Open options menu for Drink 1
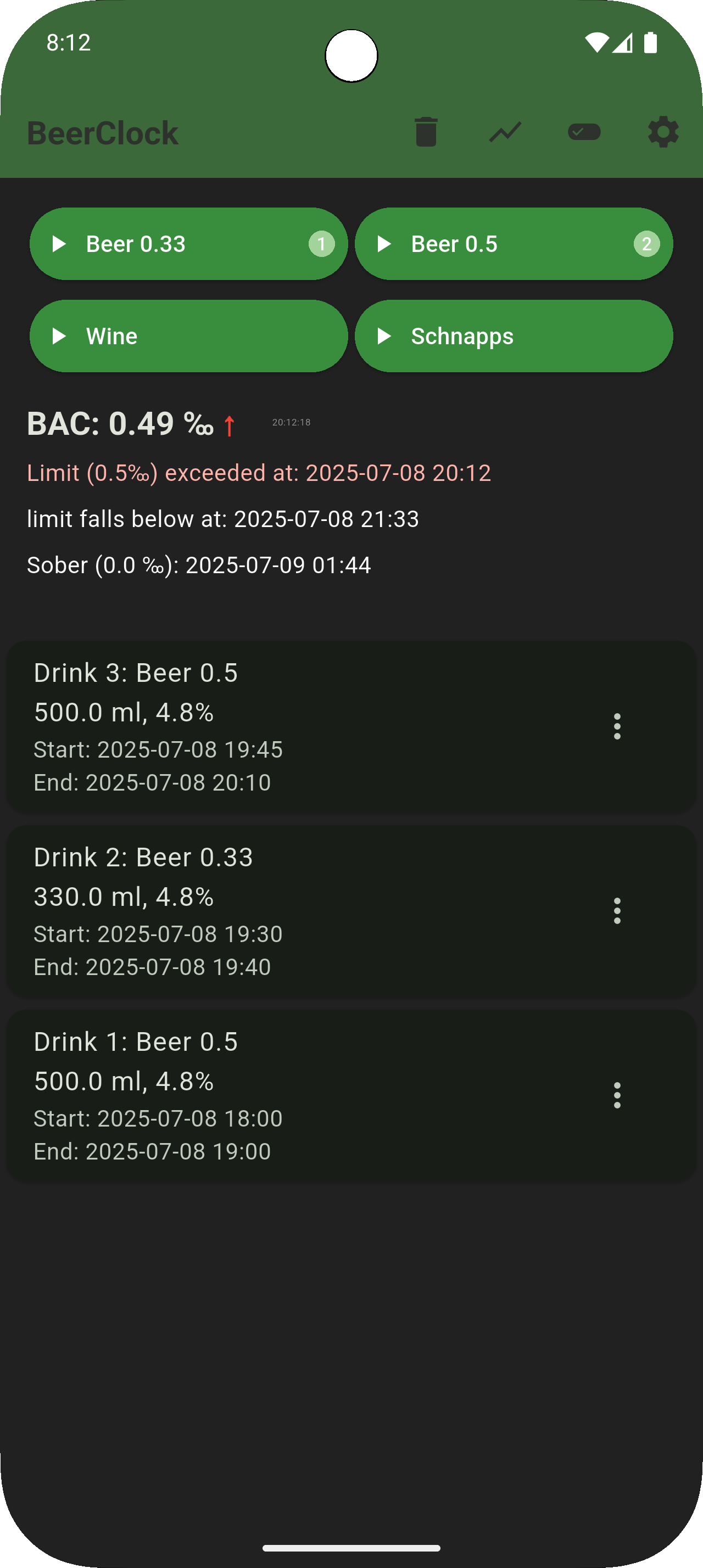 coord(617,1096)
